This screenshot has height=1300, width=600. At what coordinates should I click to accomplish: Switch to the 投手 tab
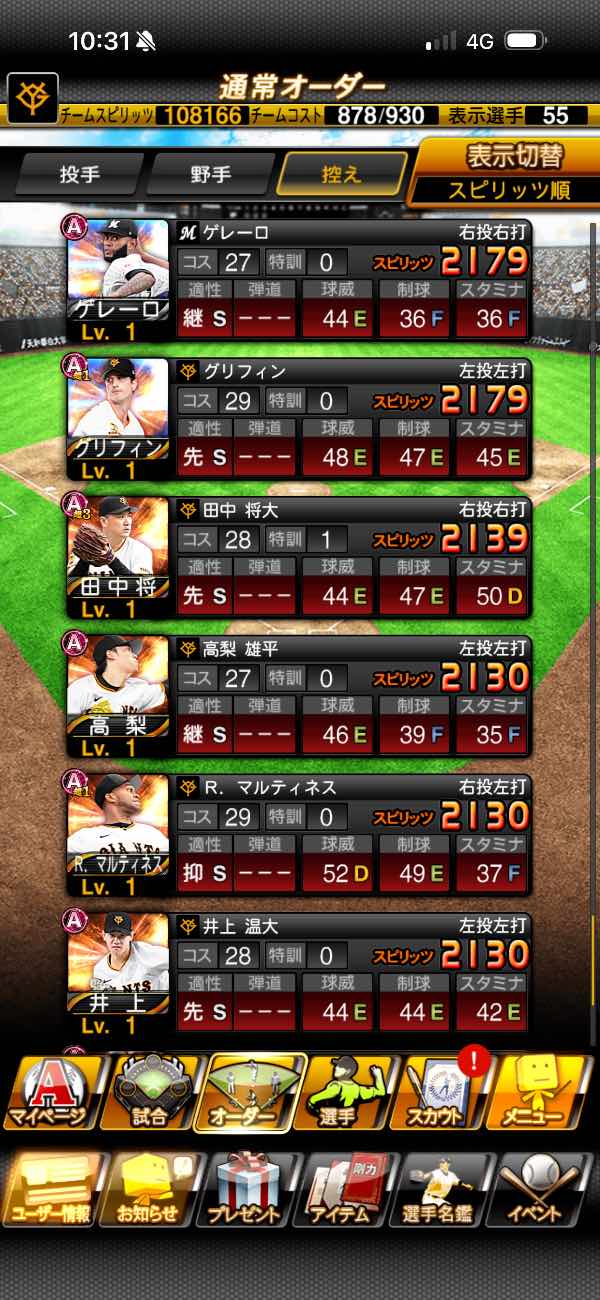click(79, 175)
